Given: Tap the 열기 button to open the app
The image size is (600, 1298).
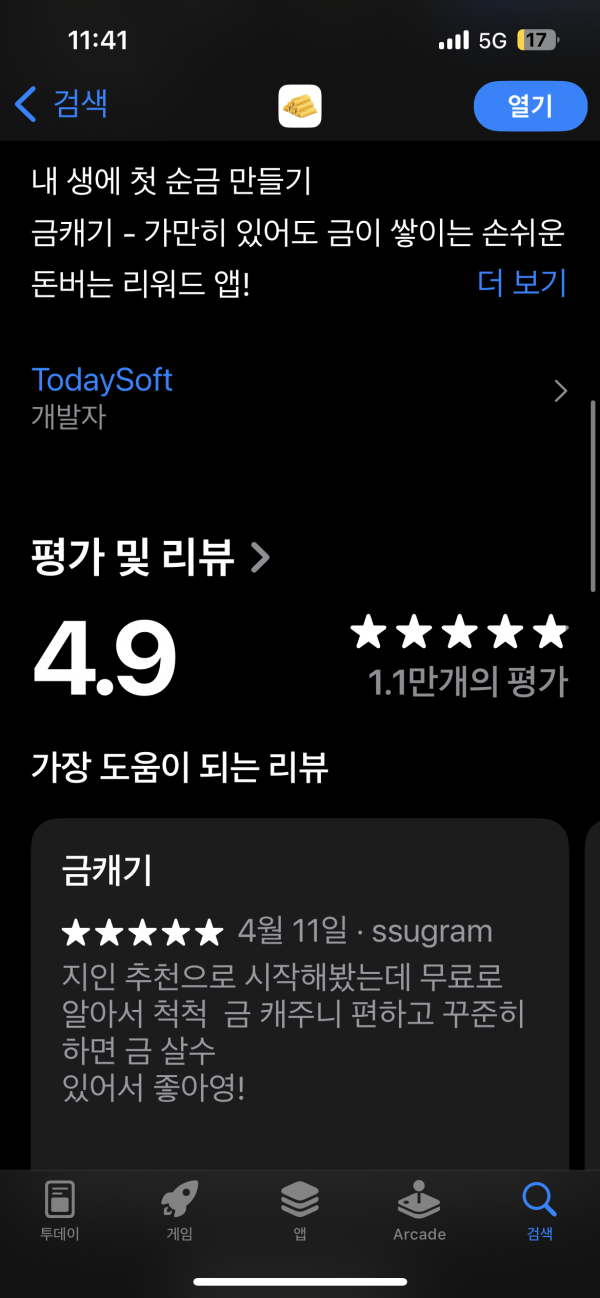Looking at the screenshot, I should tap(530, 106).
